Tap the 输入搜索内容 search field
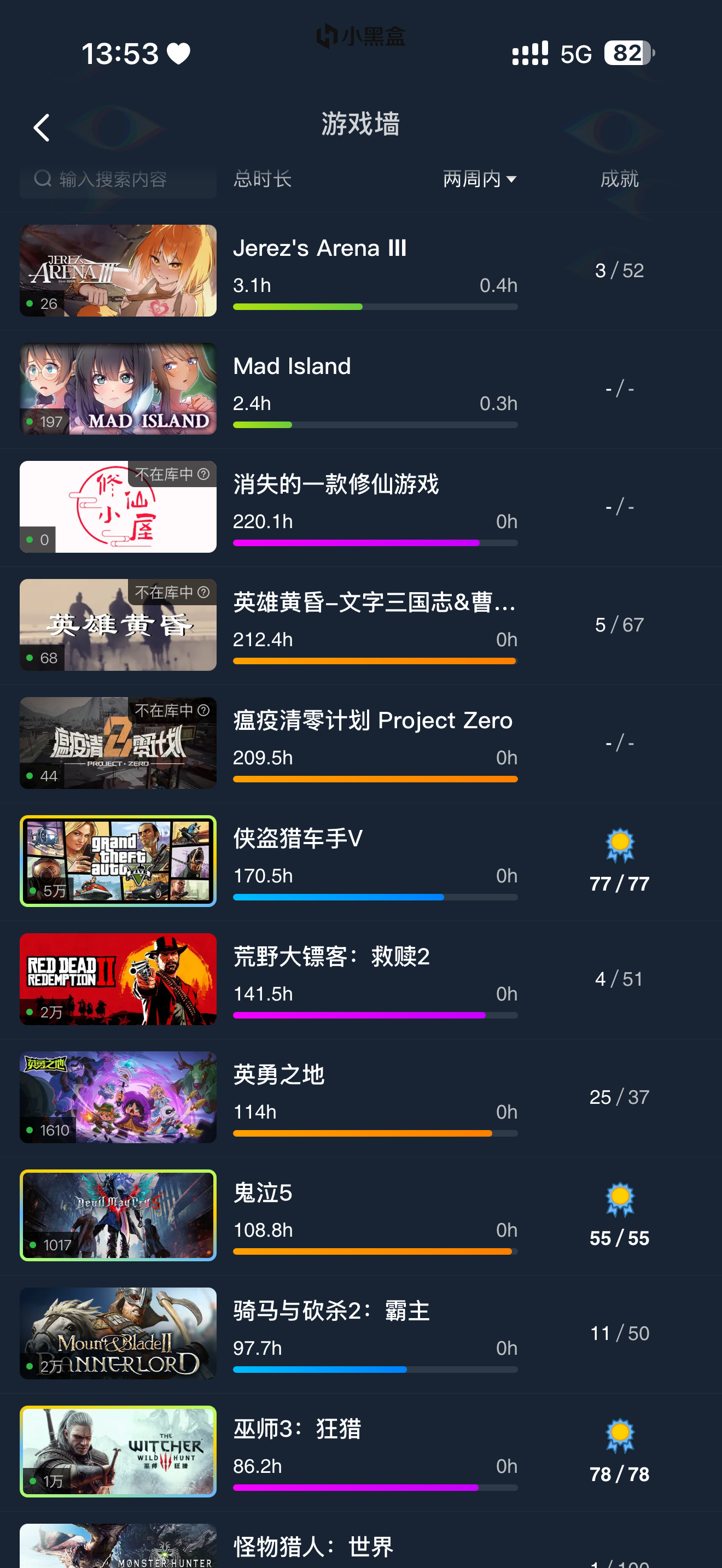This screenshot has height=1568, width=722. click(118, 179)
